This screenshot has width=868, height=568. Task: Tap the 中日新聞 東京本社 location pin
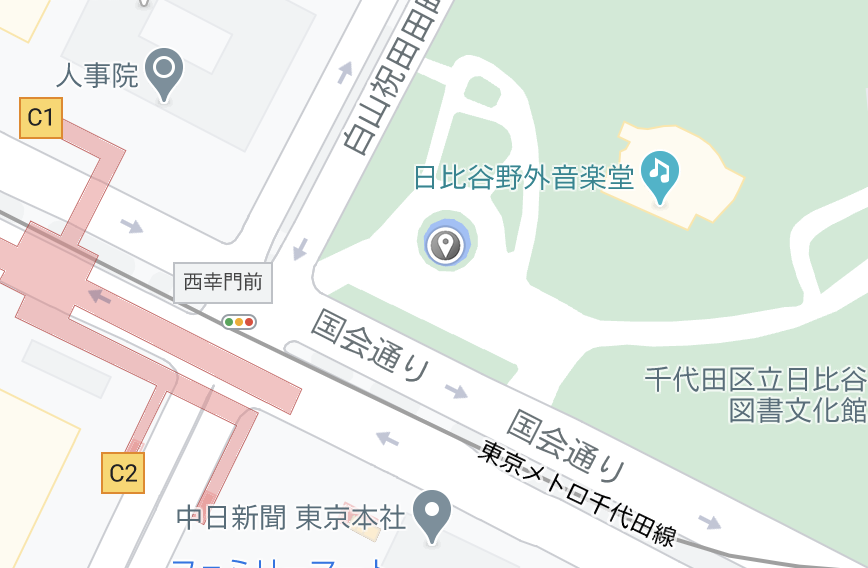pyautogui.click(x=432, y=513)
